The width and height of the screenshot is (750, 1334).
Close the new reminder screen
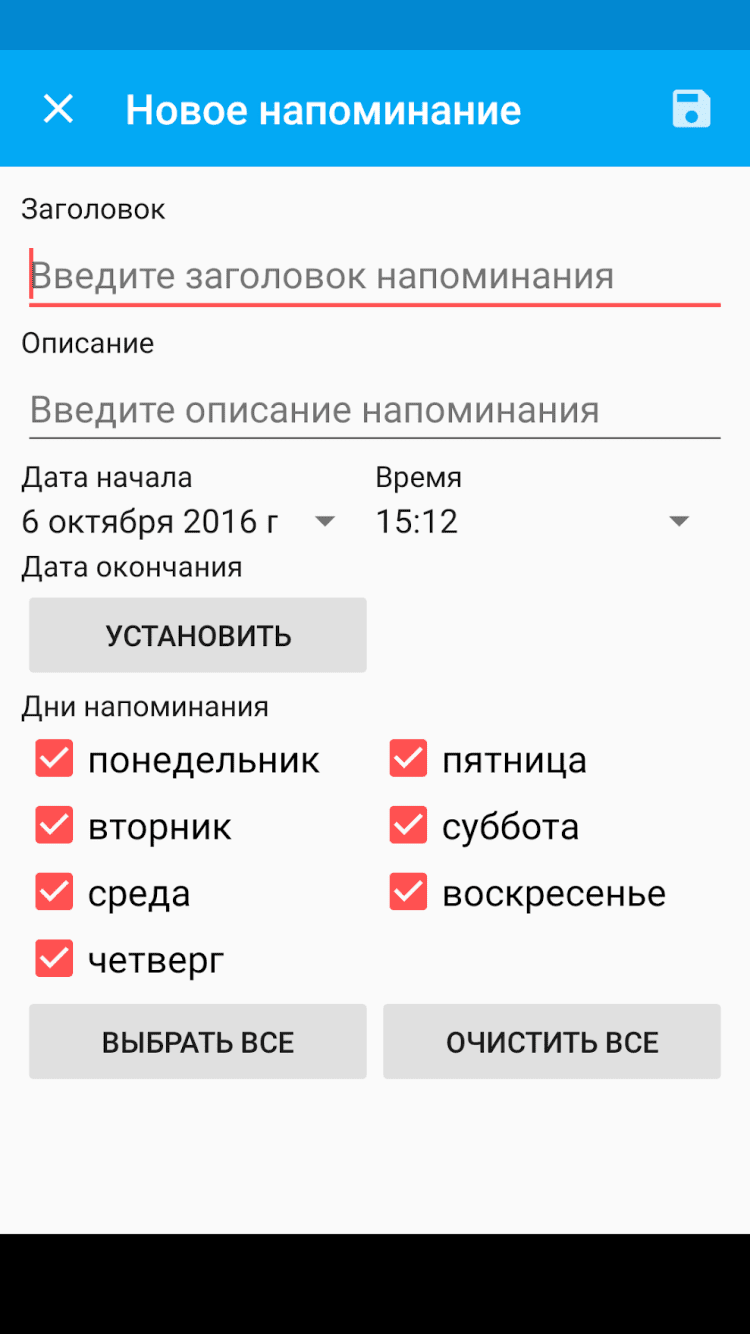58,109
